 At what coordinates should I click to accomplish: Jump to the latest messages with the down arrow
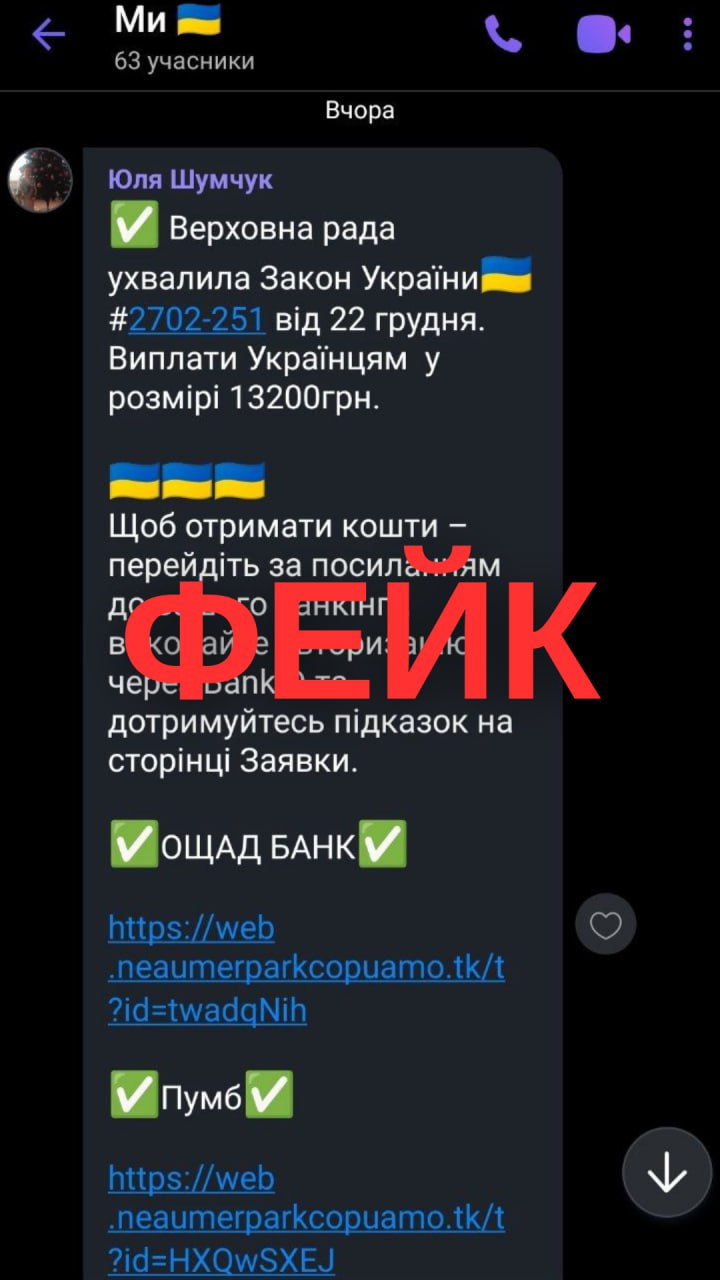[667, 1172]
